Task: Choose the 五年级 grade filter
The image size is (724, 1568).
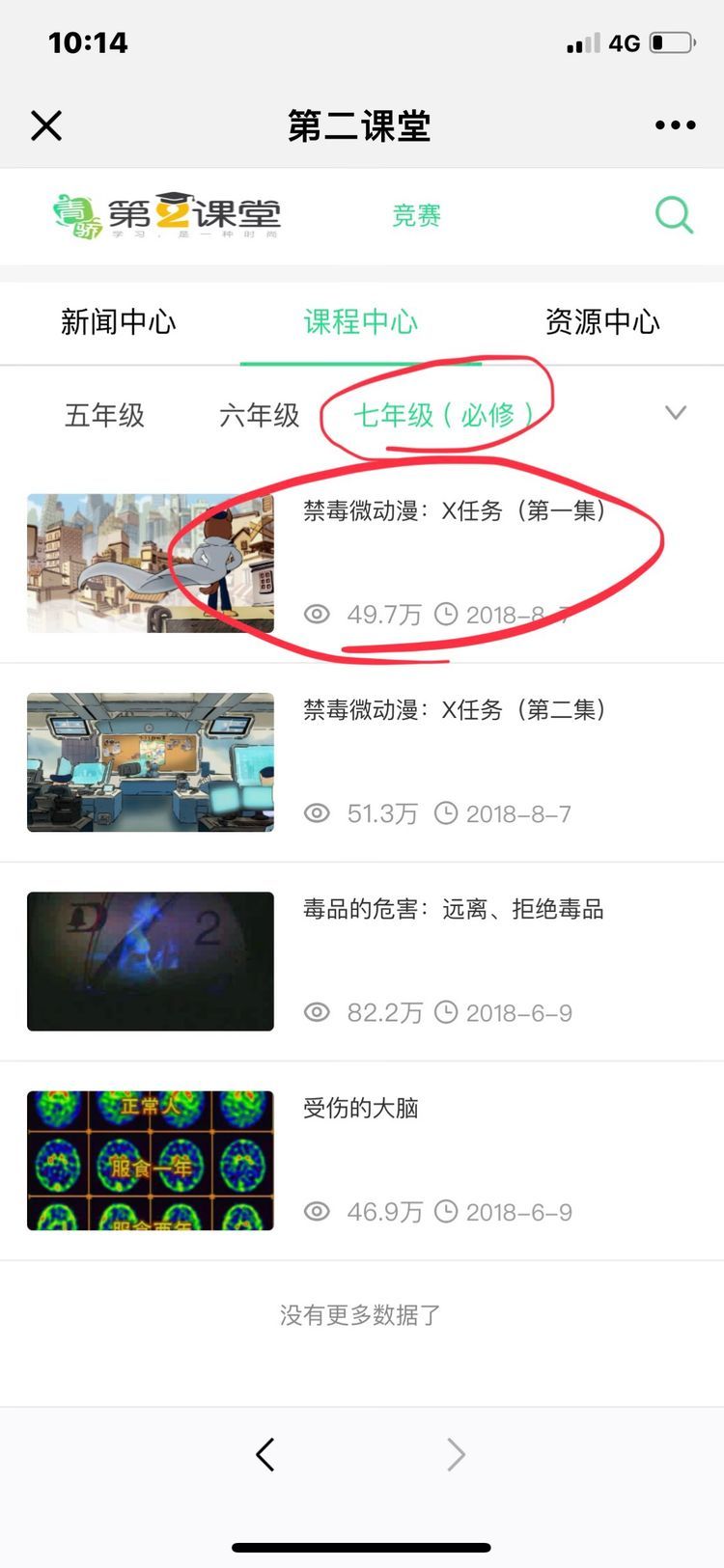Action: 104,415
